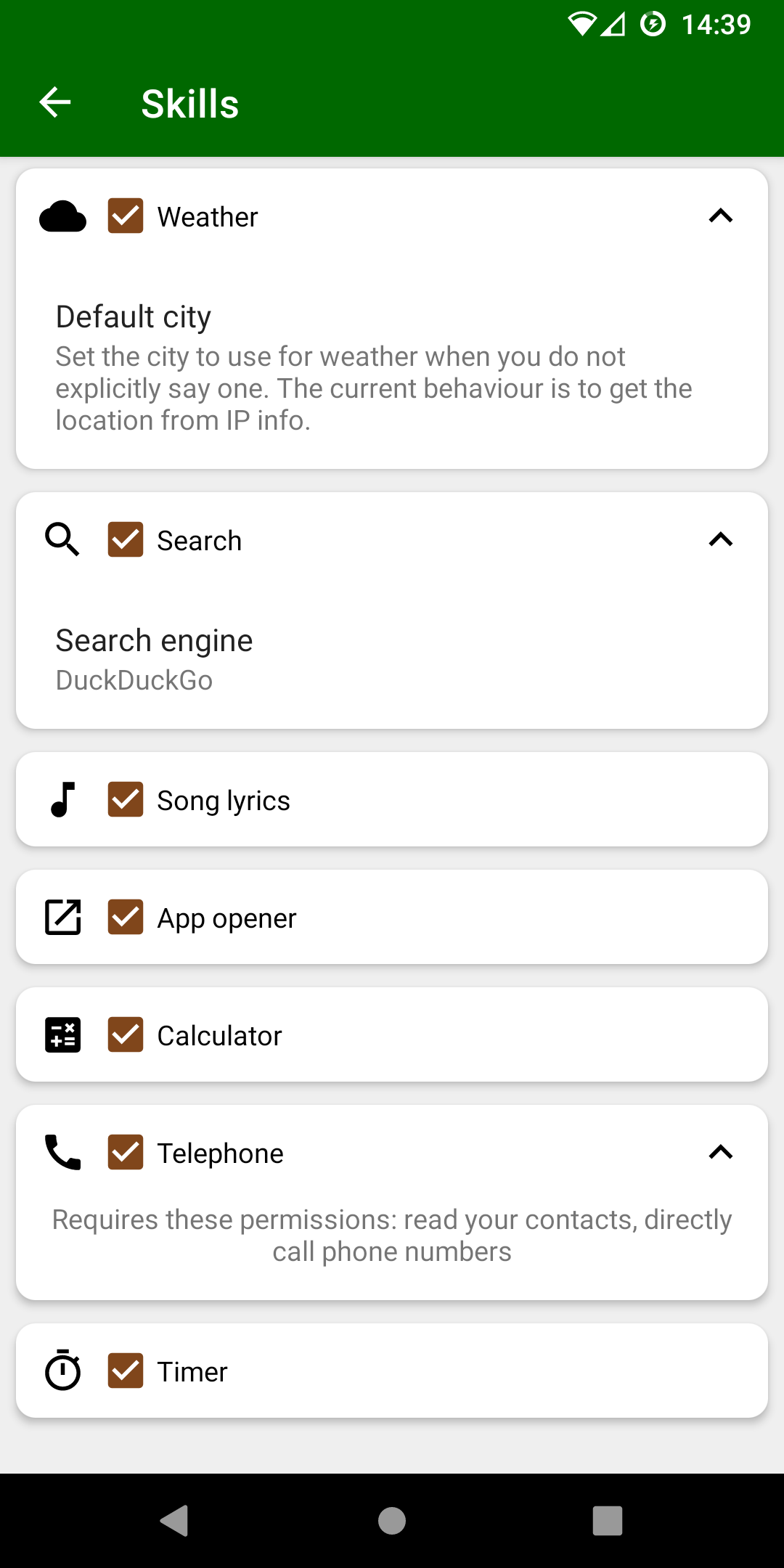
Task: Disable the Timer skill checkbox
Action: pos(126,1371)
